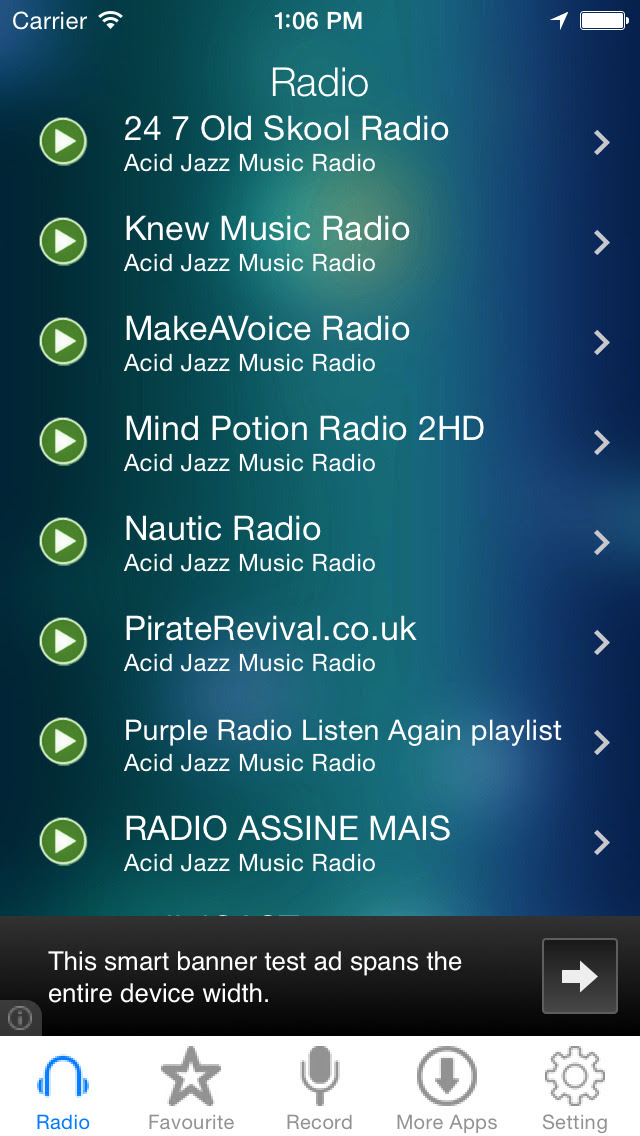Tap the arrow on the test ad banner
This screenshot has width=640, height=1136.
point(579,976)
